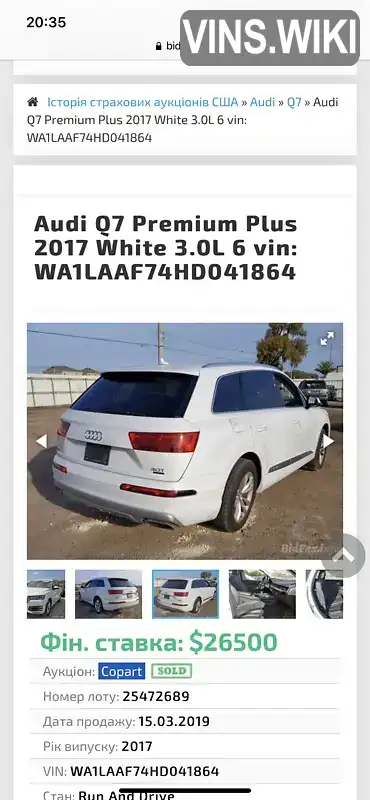Open the Audi breadcrumb link

262,102
